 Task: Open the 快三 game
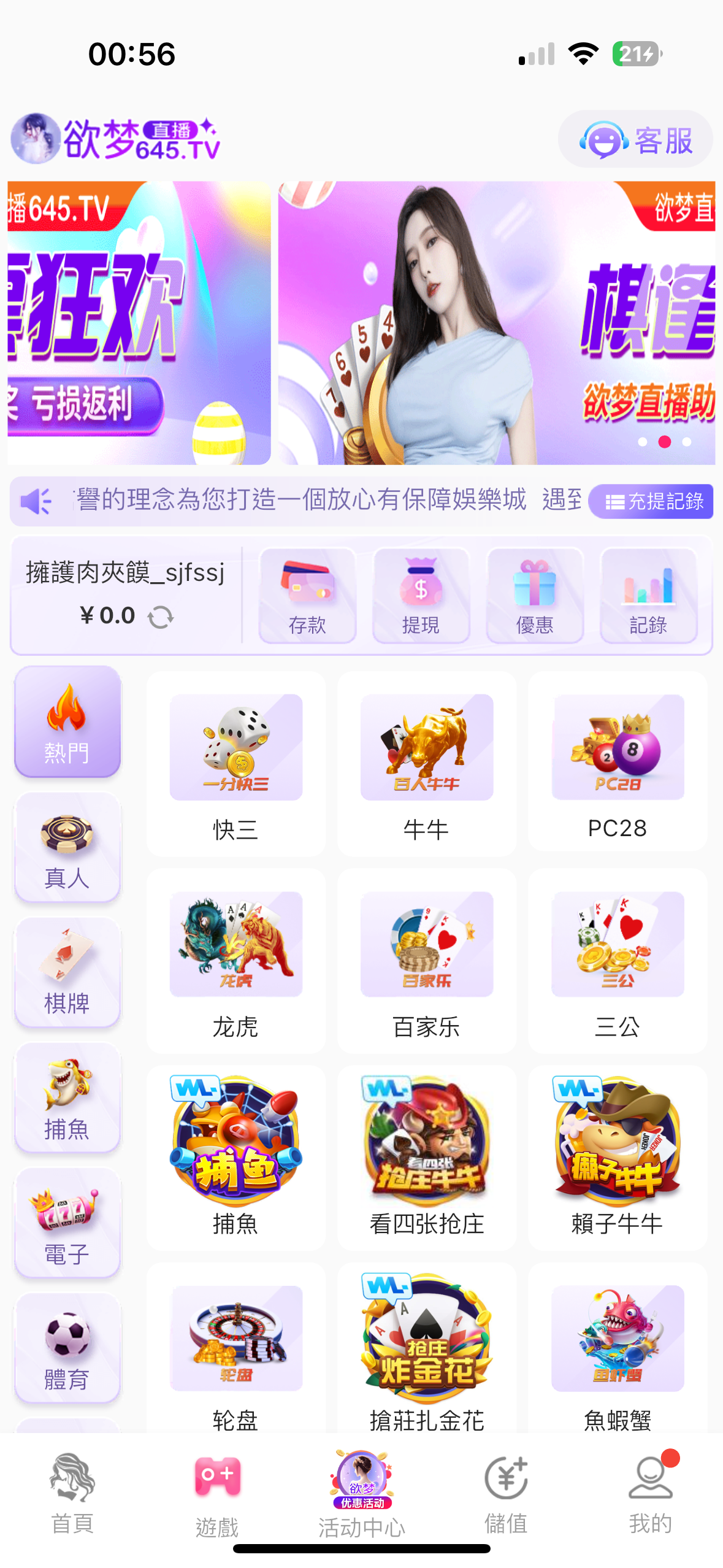pyautogui.click(x=235, y=764)
